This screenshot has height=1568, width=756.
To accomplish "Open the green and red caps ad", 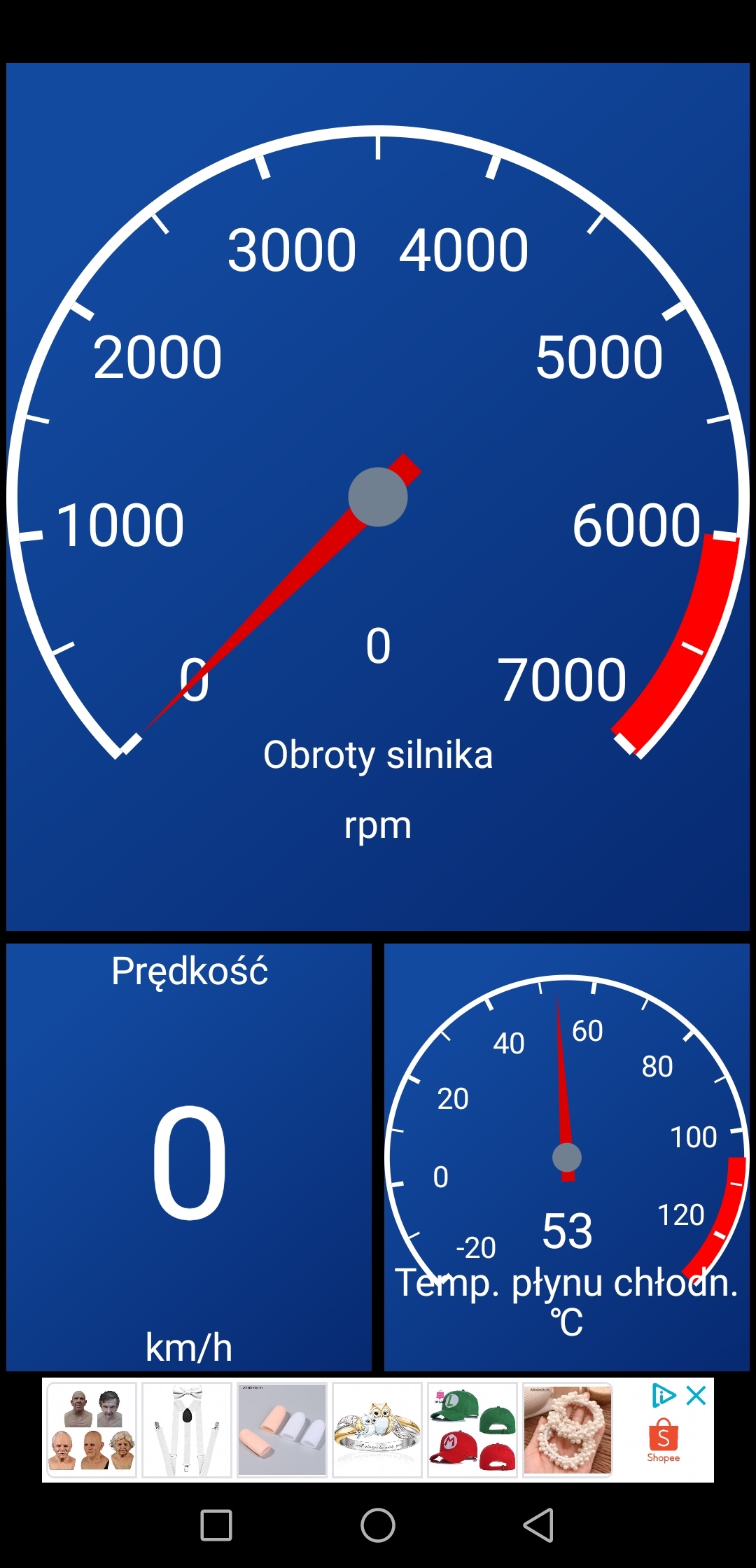I will point(472,1430).
